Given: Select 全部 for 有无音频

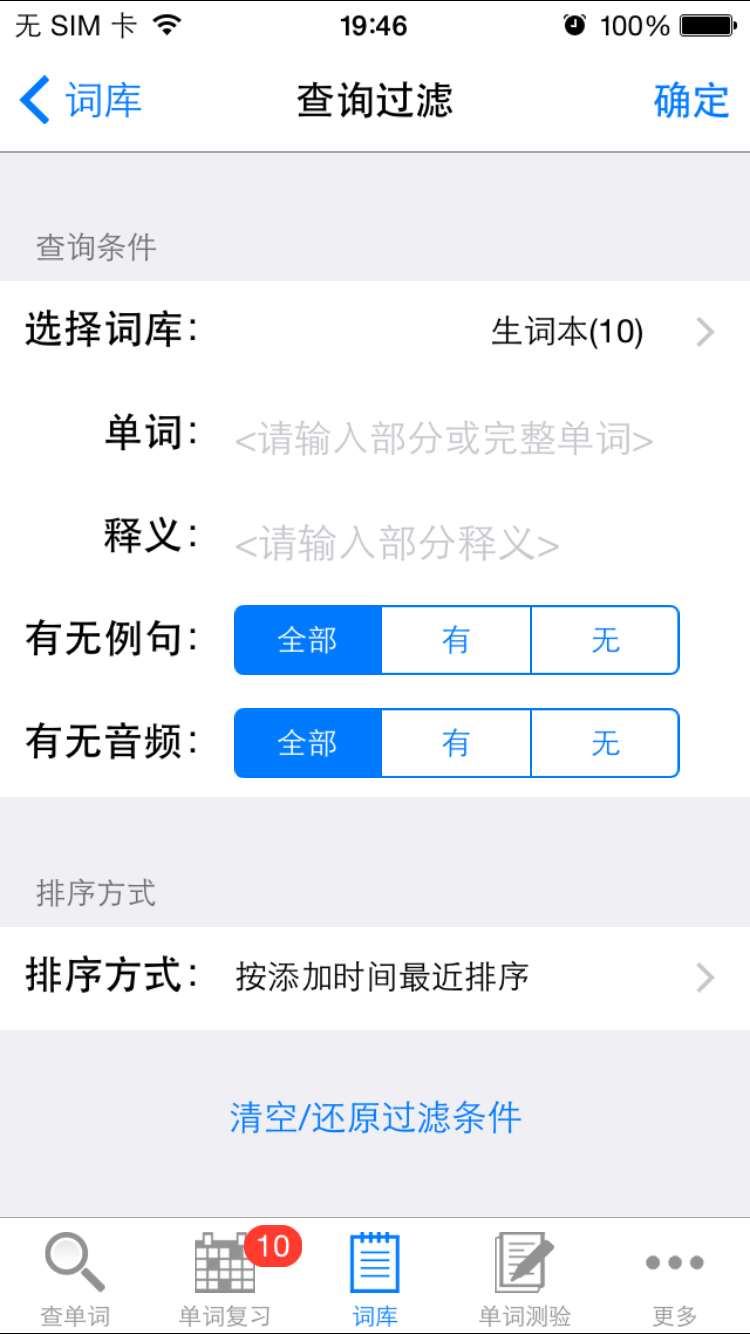Looking at the screenshot, I should pos(308,743).
